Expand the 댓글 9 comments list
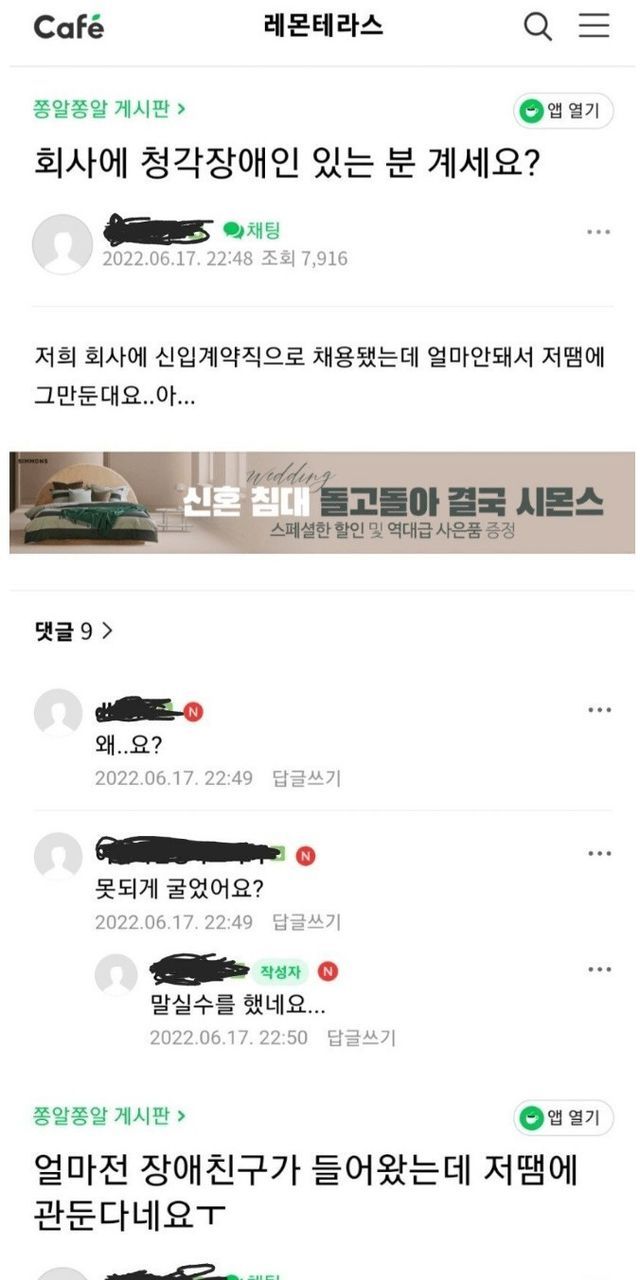 point(74,631)
